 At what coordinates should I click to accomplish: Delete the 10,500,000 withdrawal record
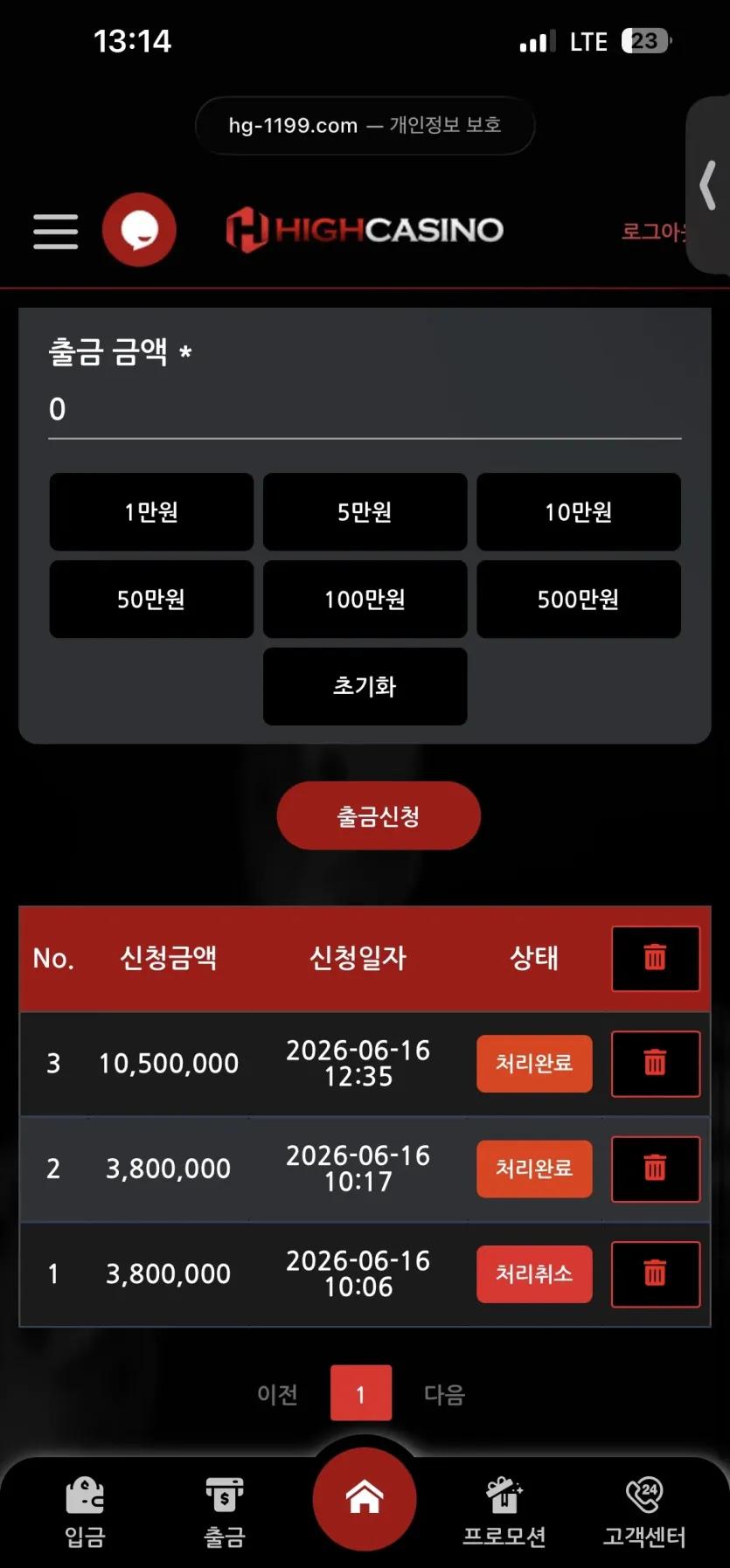pyautogui.click(x=656, y=1064)
